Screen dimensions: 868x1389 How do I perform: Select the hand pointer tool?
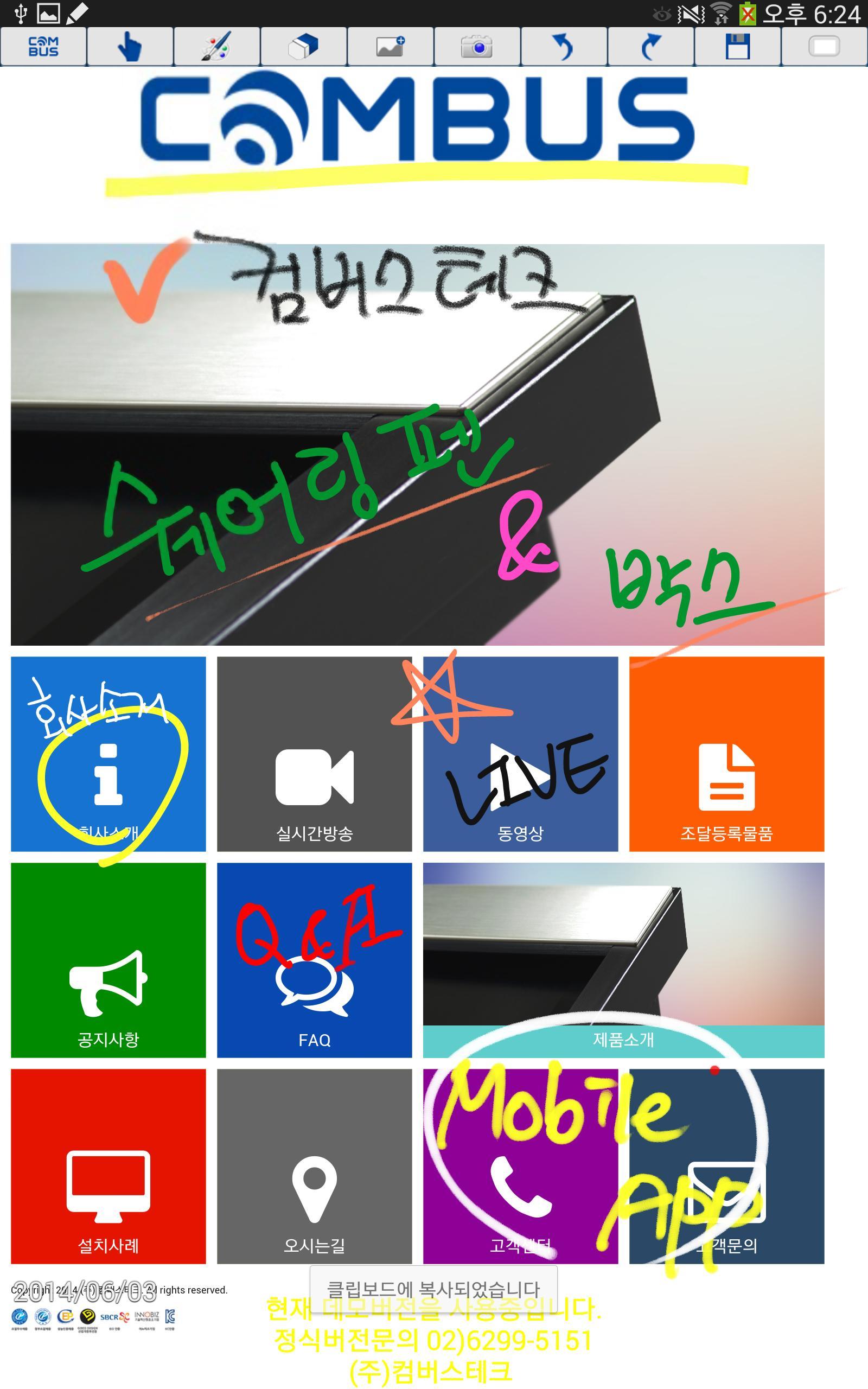(130, 47)
